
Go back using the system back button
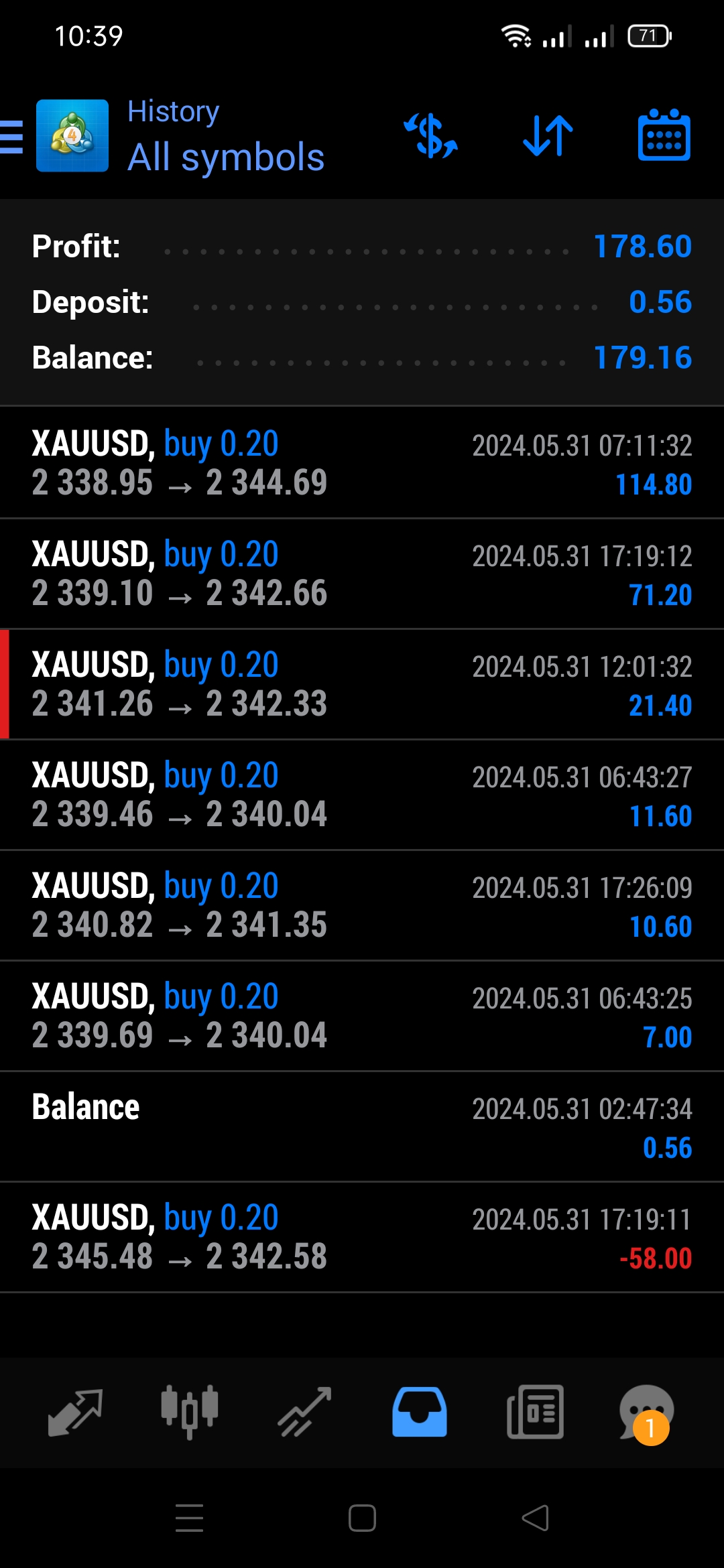pos(535,1518)
